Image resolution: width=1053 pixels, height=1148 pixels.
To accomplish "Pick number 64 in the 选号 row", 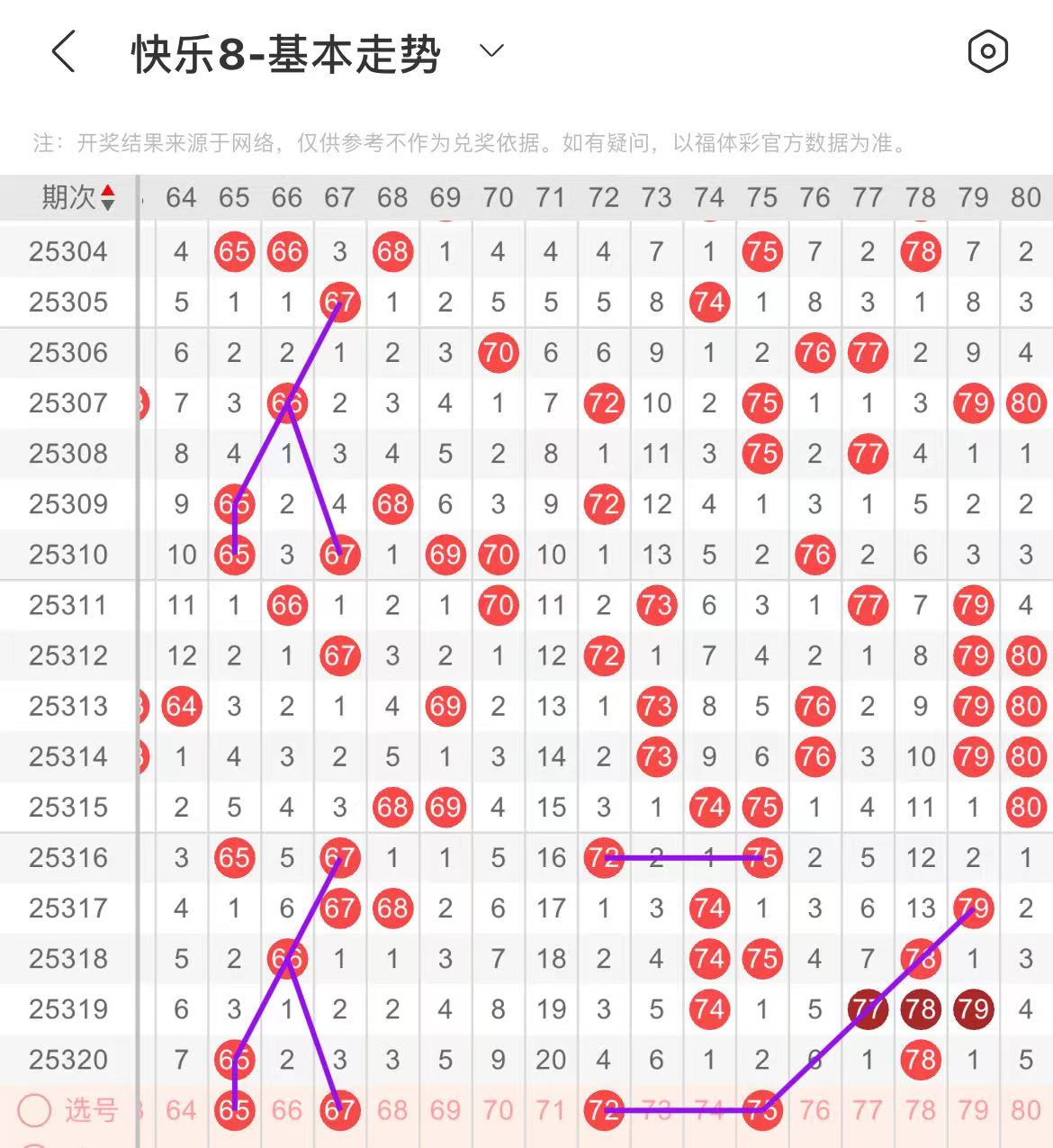I will pos(181,1110).
